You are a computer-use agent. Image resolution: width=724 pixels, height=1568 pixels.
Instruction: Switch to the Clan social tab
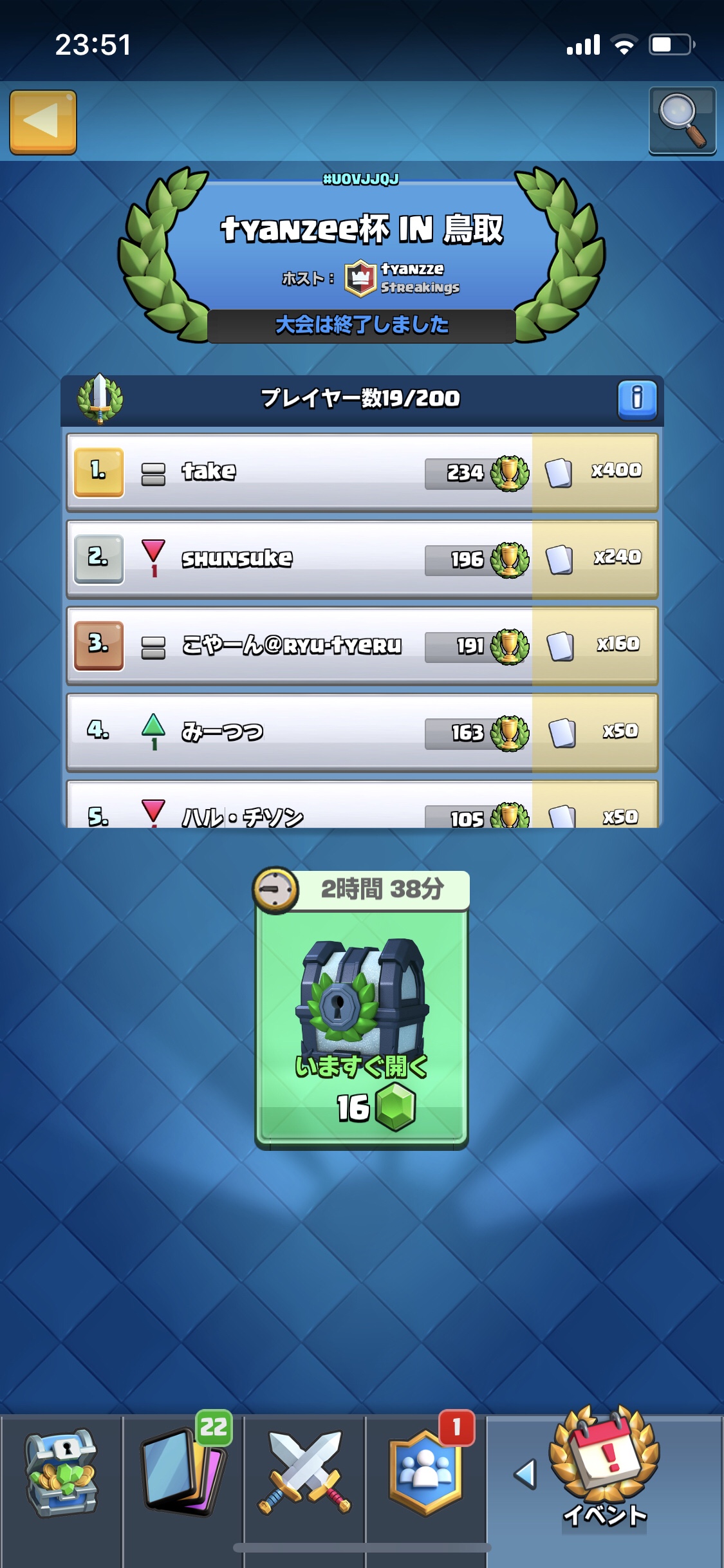[x=425, y=1474]
